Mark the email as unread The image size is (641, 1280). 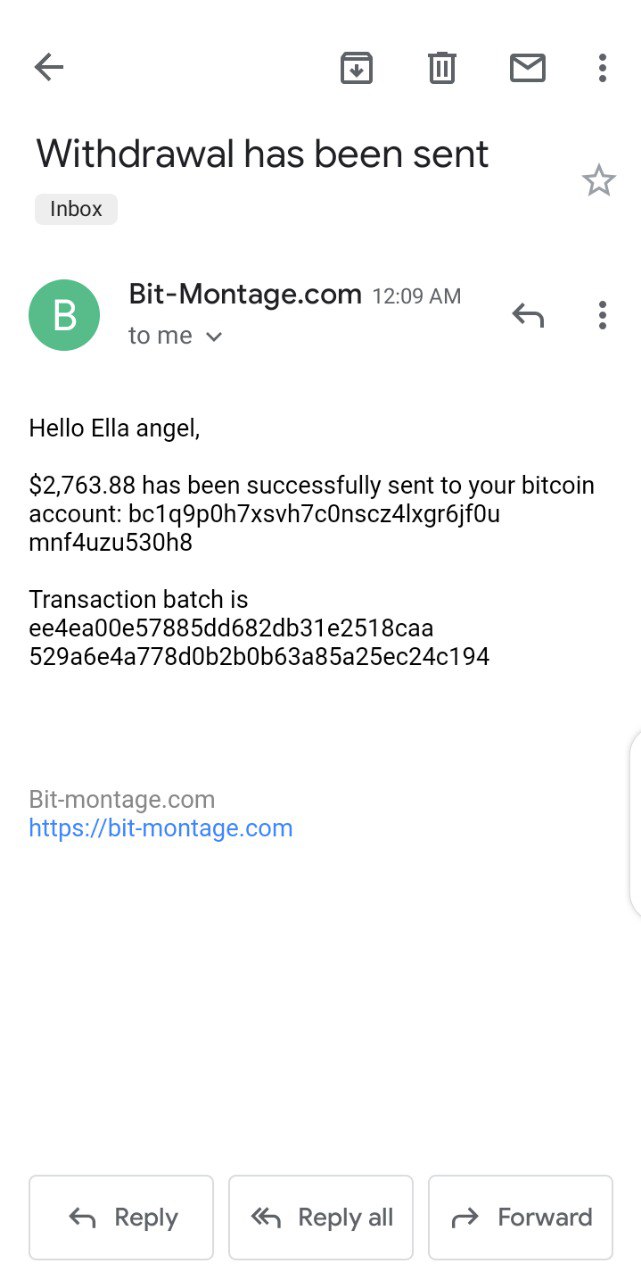(527, 68)
